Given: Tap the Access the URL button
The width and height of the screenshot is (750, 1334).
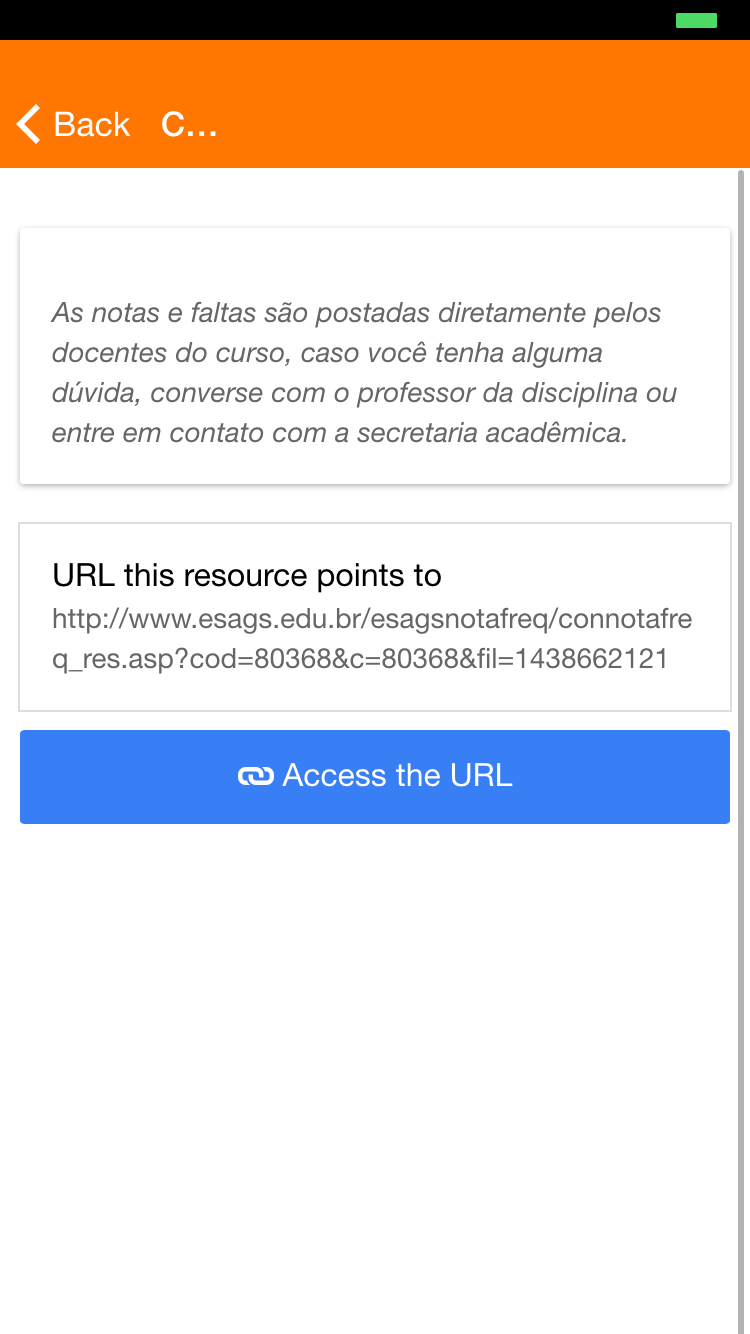Looking at the screenshot, I should point(375,777).
